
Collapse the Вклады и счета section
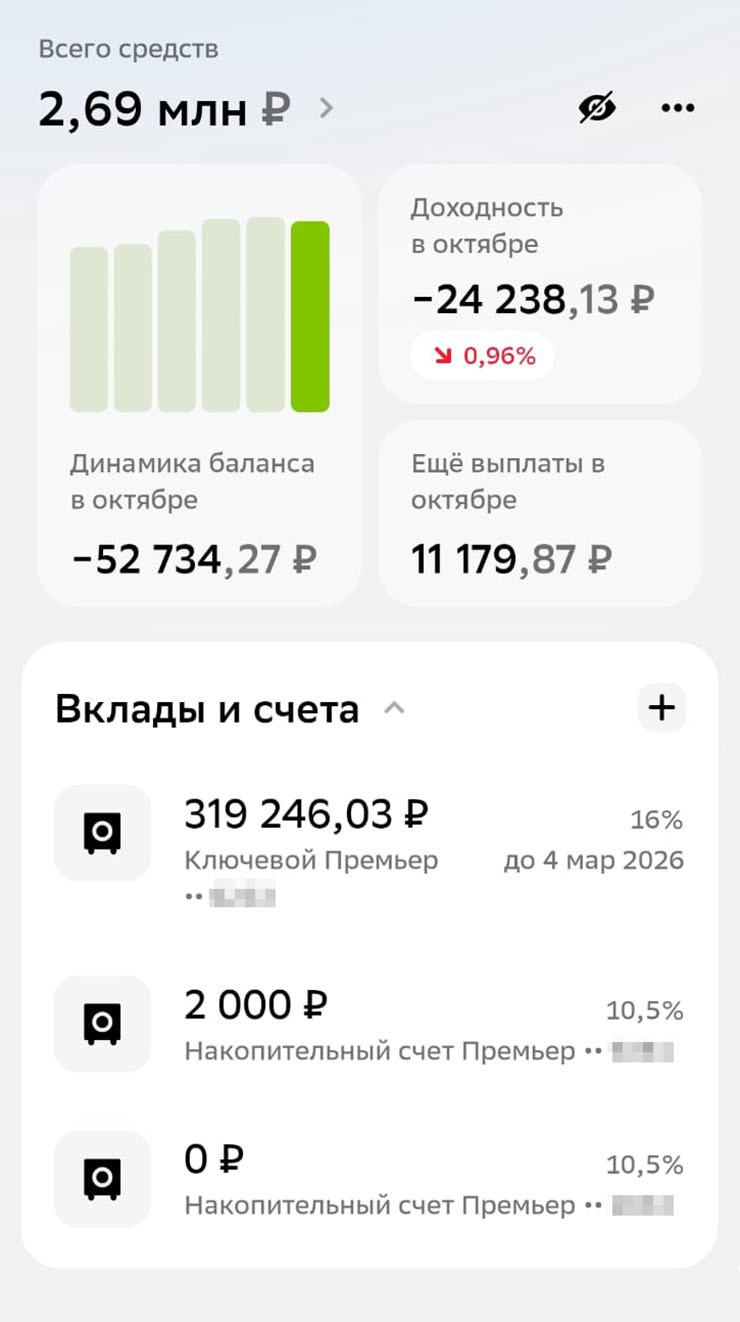tap(395, 708)
